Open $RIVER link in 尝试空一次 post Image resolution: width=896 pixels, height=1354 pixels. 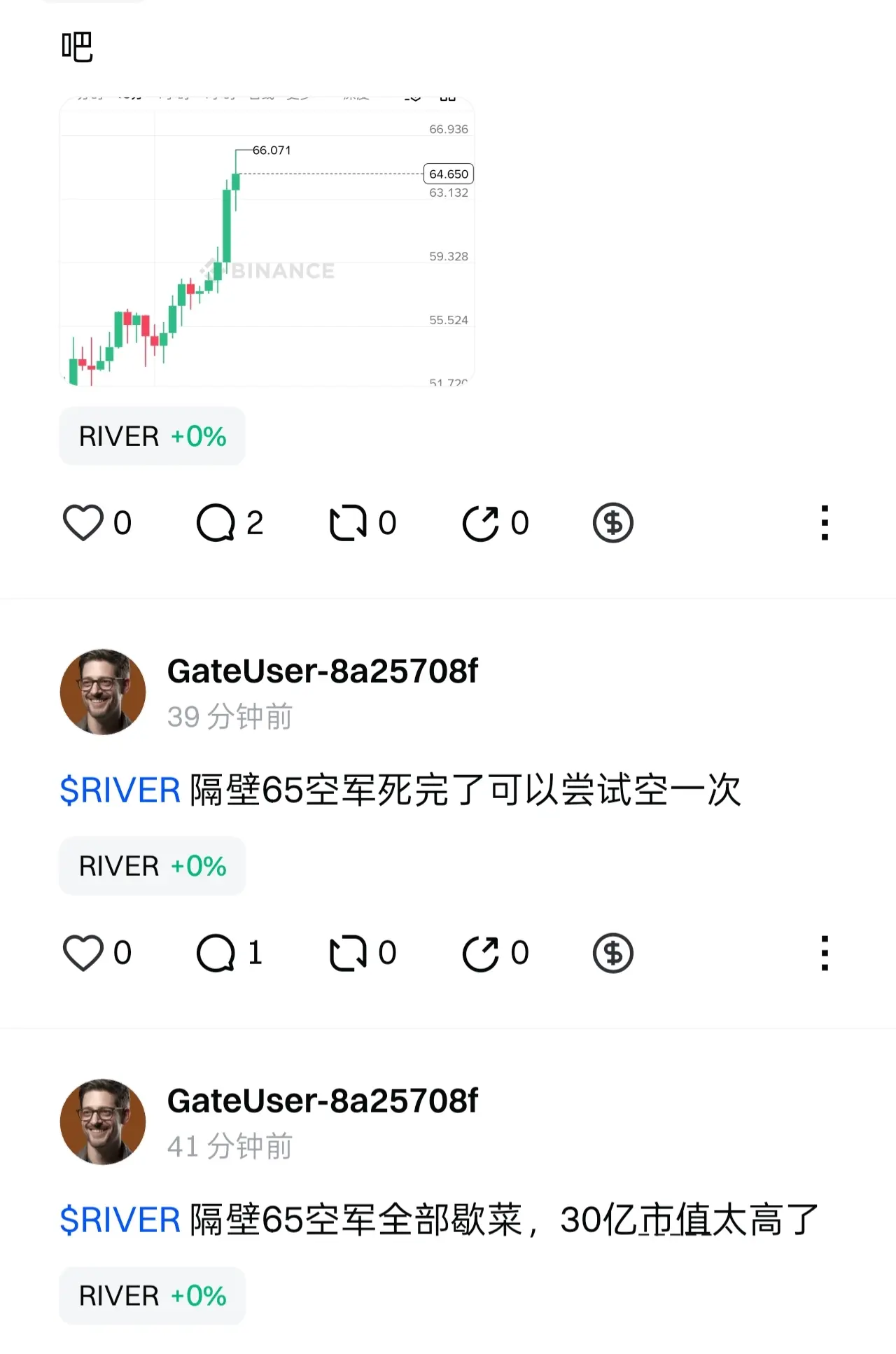(120, 790)
